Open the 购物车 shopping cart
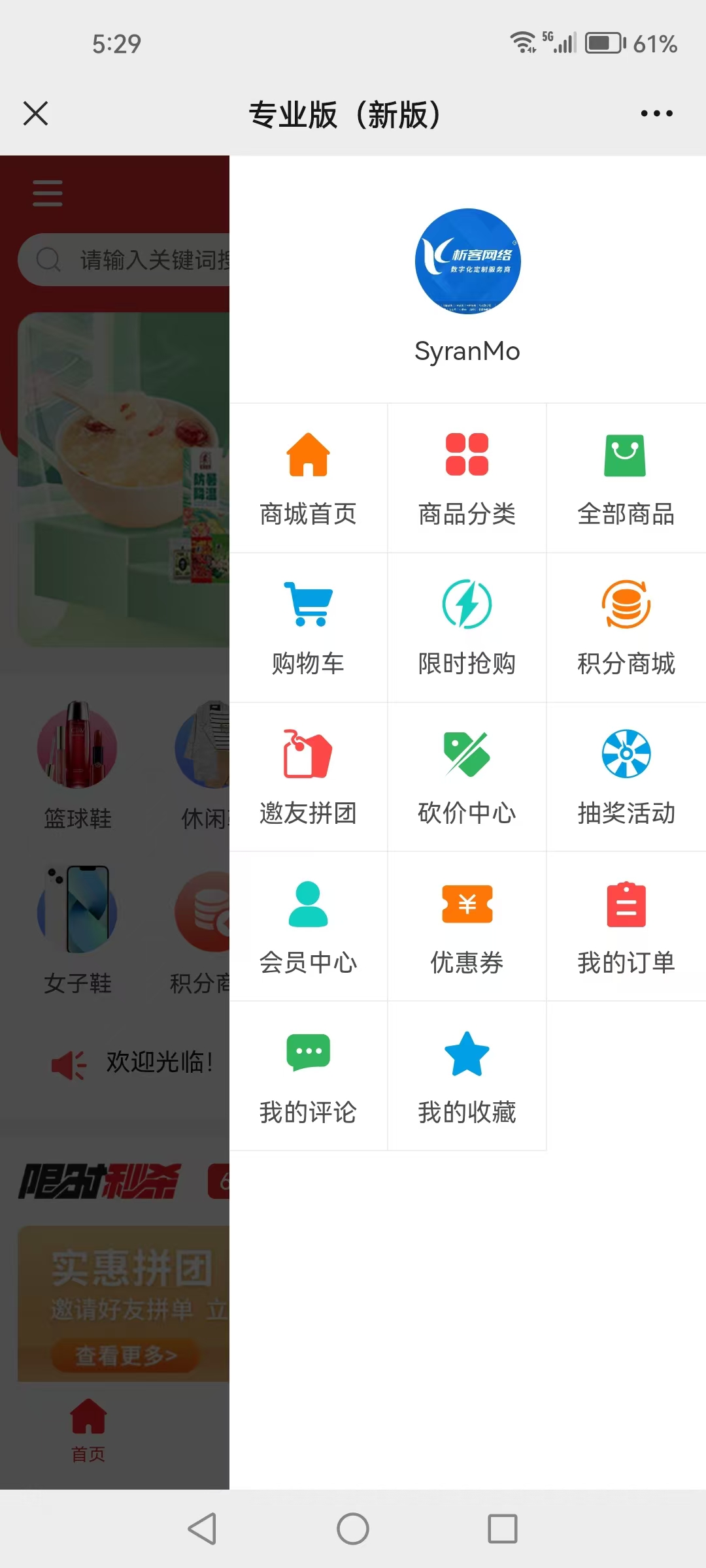Viewport: 706px width, 1568px height. pyautogui.click(x=308, y=627)
